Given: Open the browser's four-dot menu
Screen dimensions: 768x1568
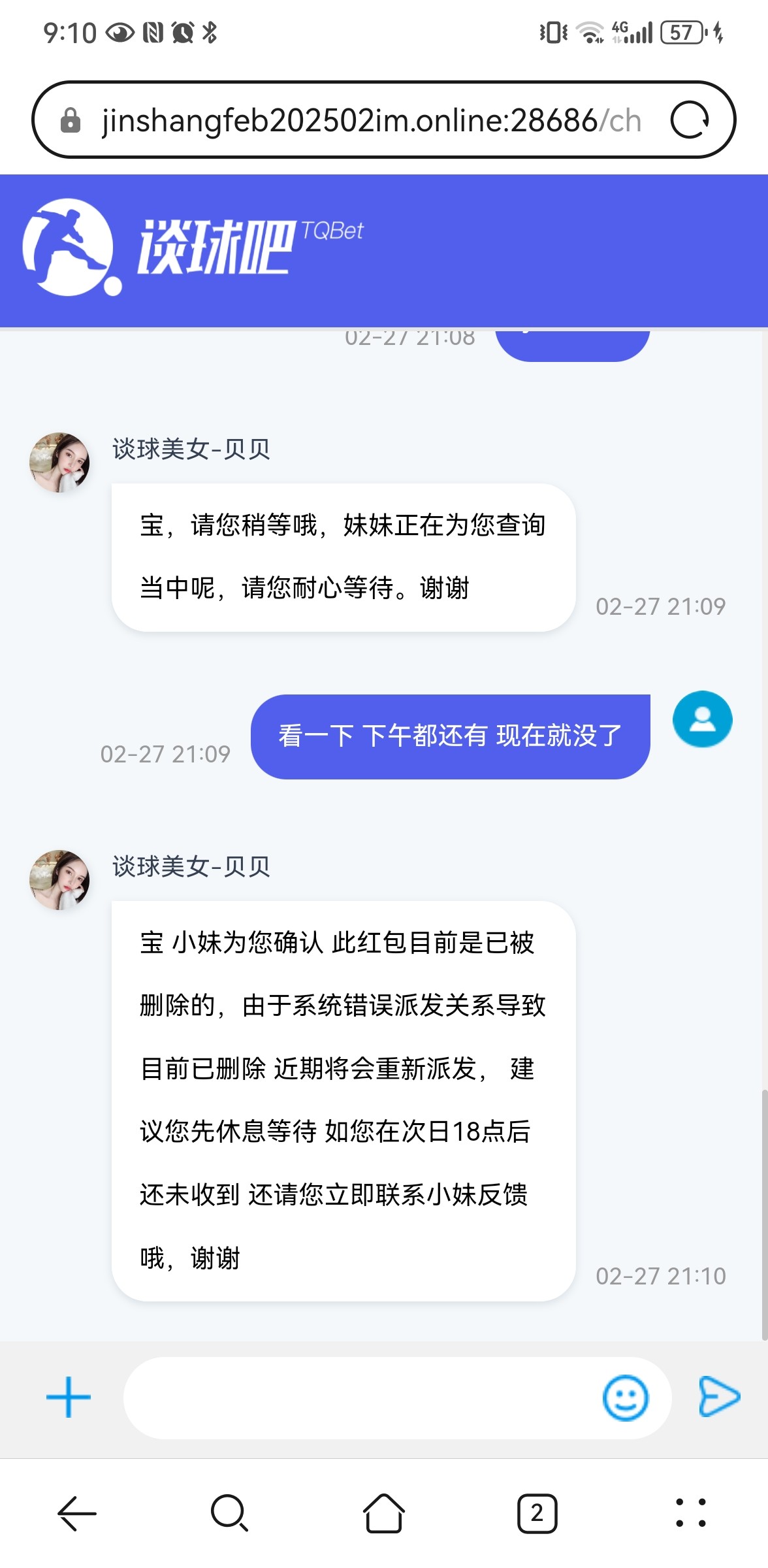Looking at the screenshot, I should coord(690,1512).
